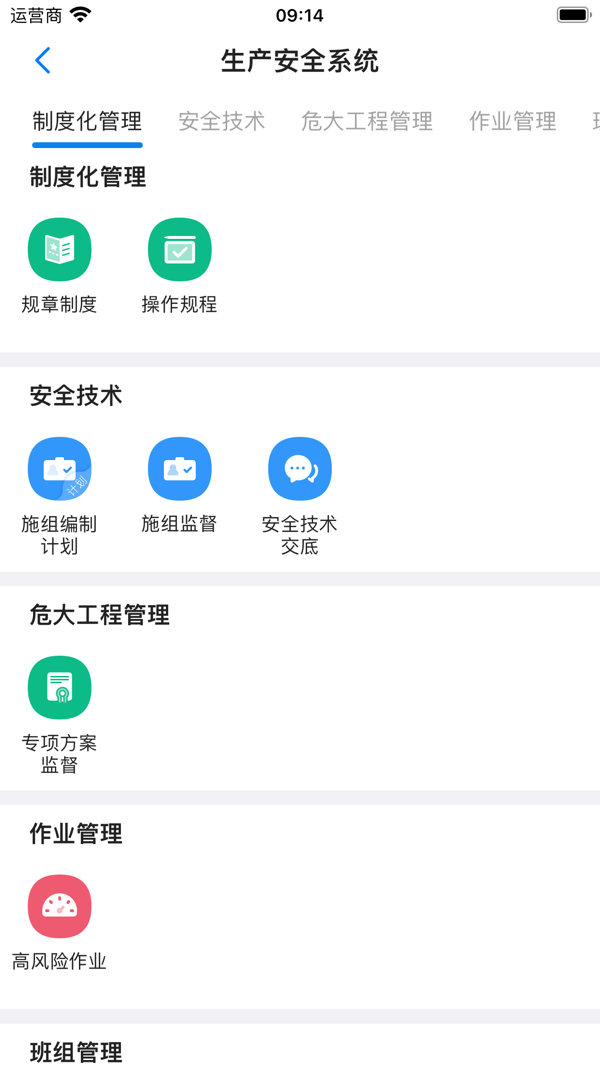Image resolution: width=600 pixels, height=1067 pixels.
Task: Switch to the 作业管理 tab
Action: [x=512, y=121]
